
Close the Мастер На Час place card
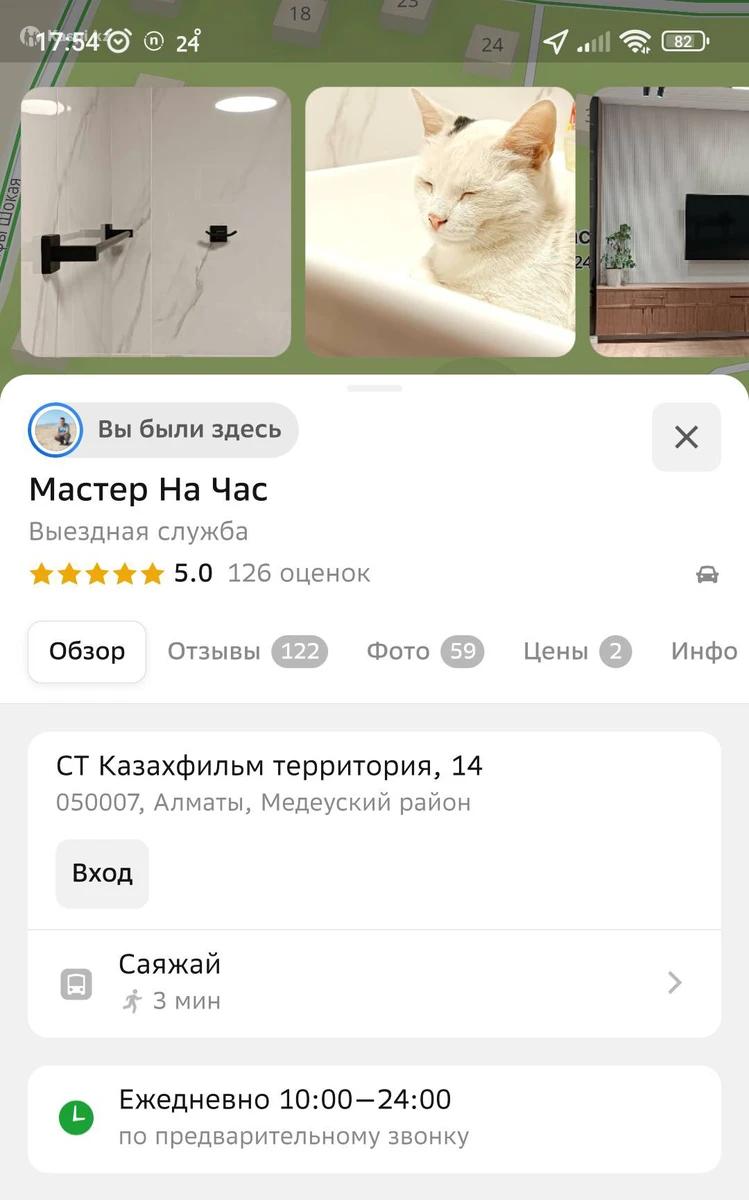tap(686, 437)
